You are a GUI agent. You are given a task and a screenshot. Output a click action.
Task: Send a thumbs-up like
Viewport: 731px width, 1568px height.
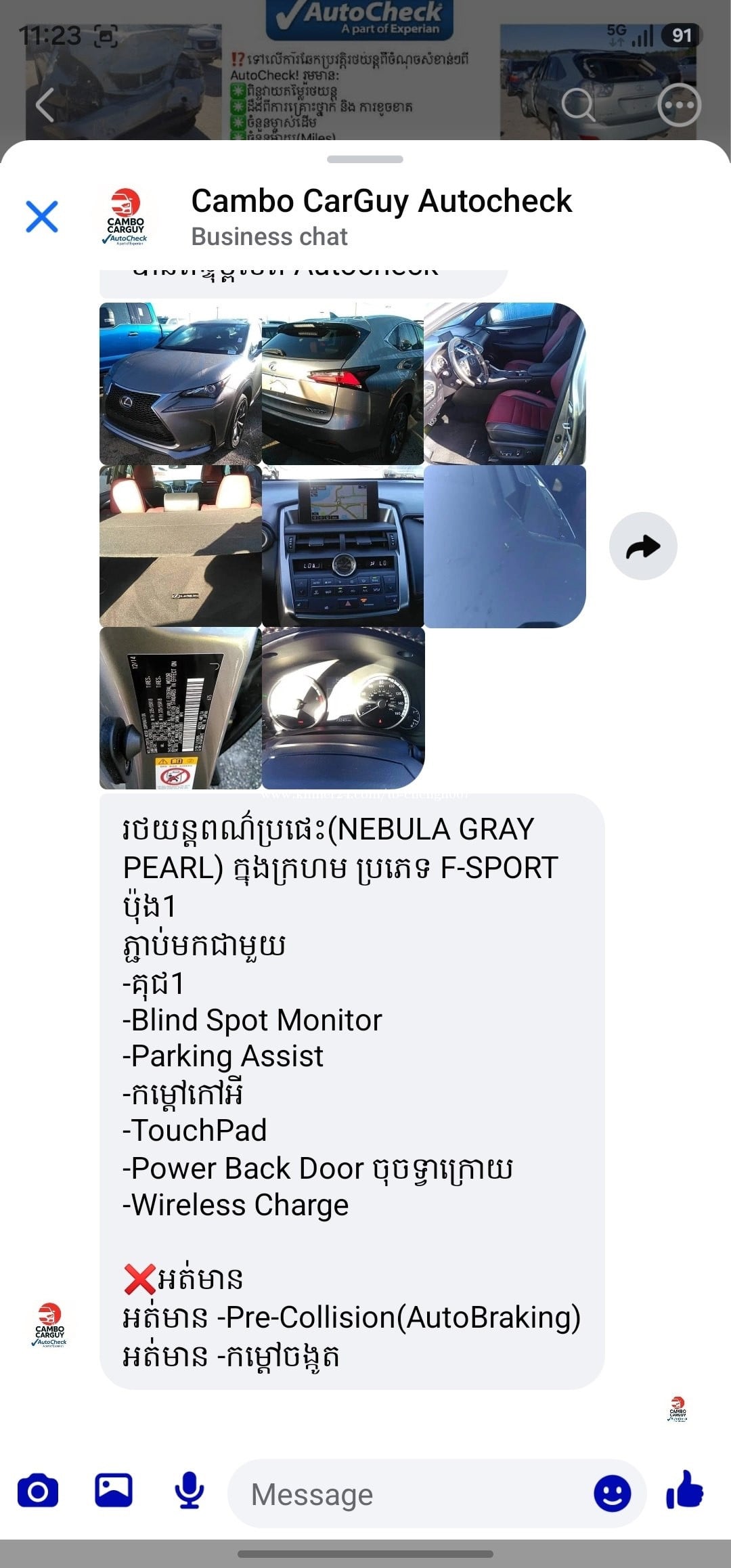[685, 1490]
